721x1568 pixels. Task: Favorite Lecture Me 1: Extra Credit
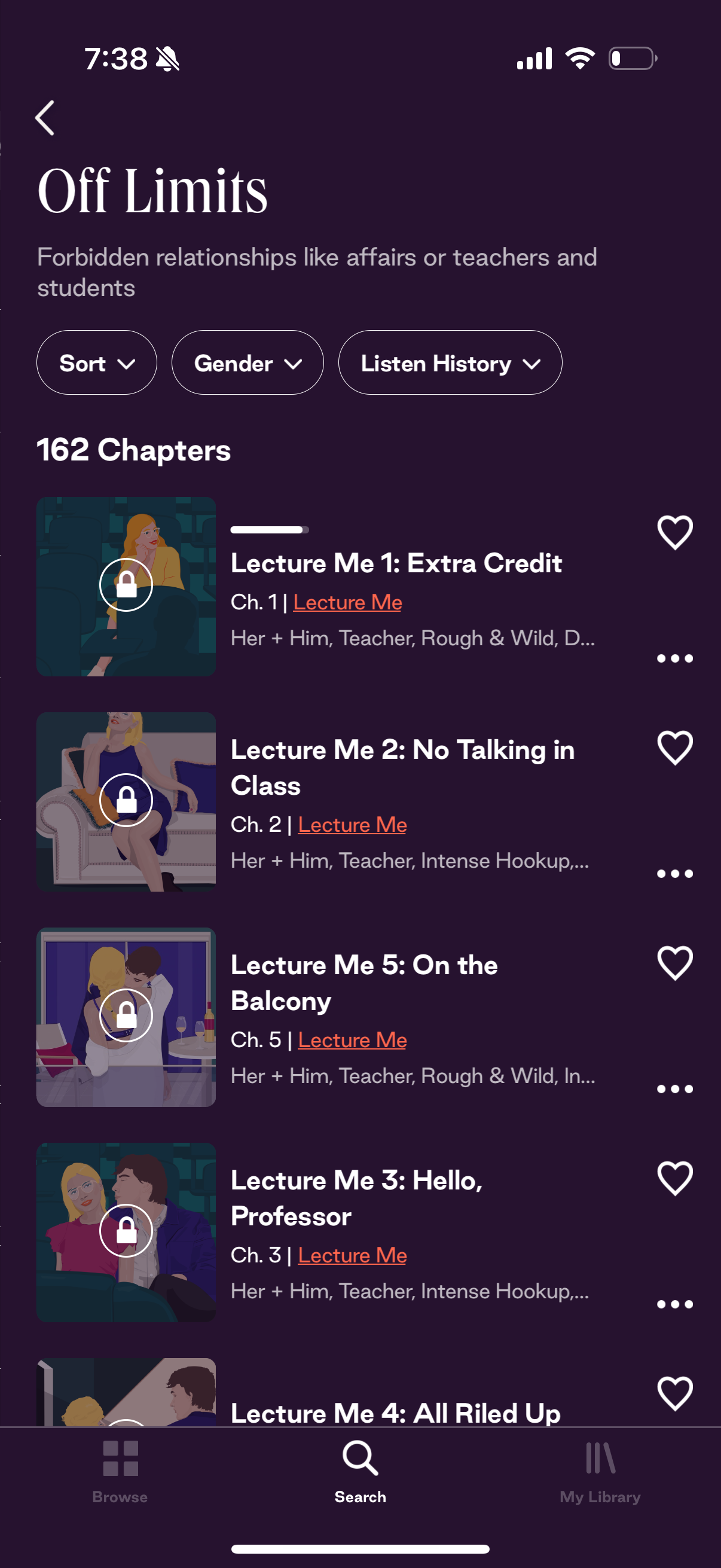coord(675,532)
